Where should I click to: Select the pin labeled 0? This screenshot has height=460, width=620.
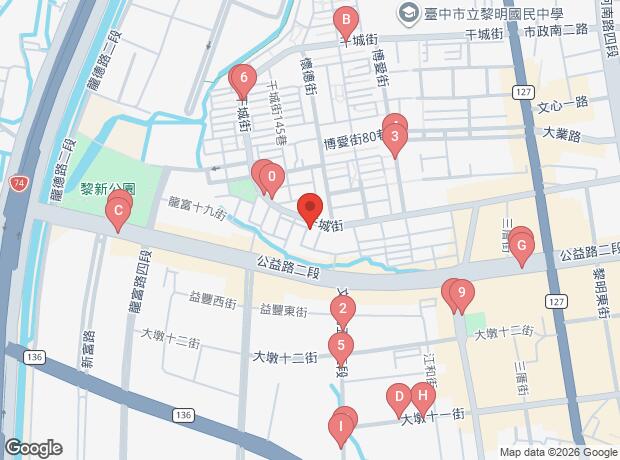pyautogui.click(x=272, y=180)
